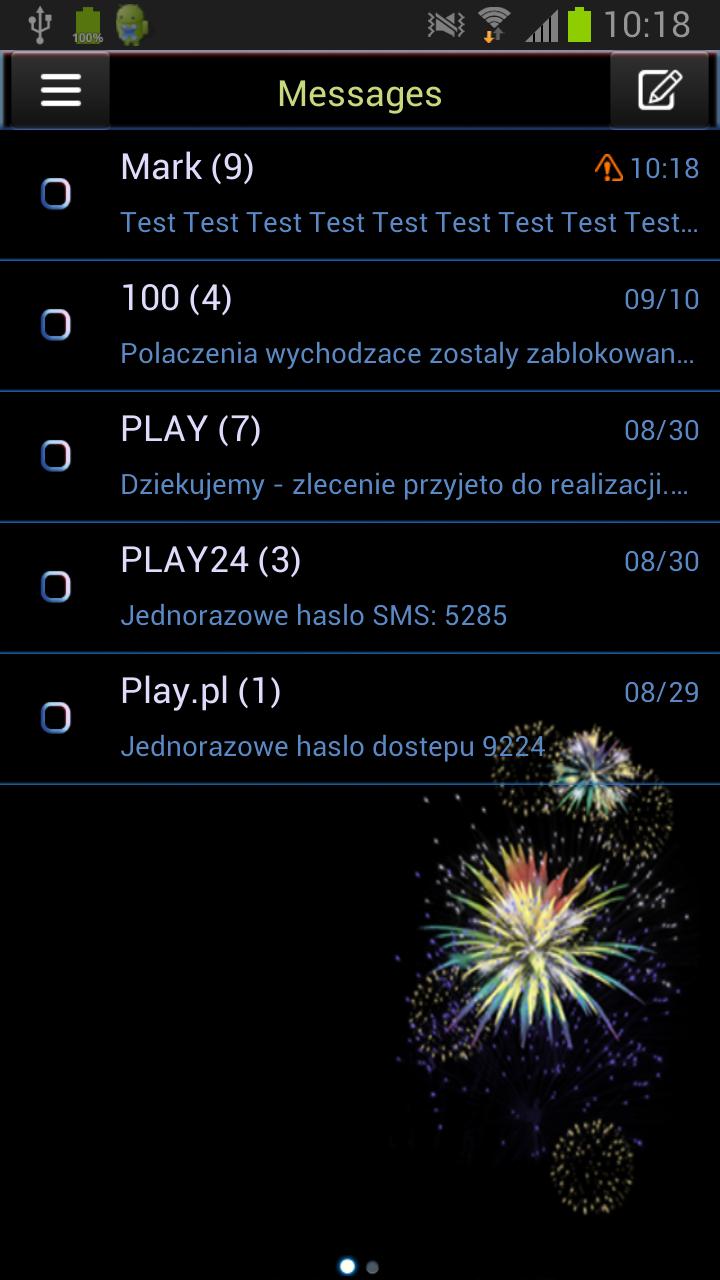
Task: Open the PLAY conversation about zlecenie
Action: tap(360, 455)
